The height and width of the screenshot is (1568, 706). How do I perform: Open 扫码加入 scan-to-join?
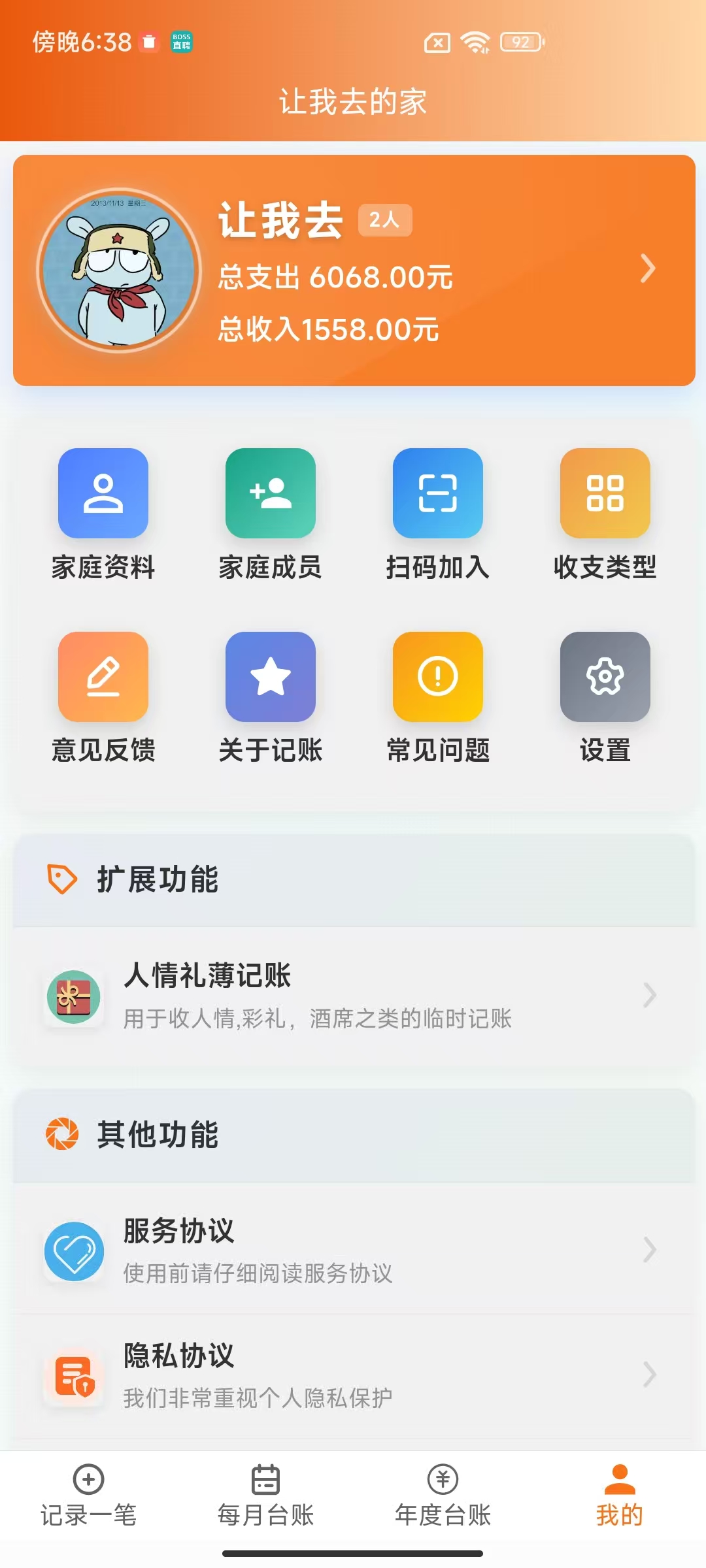pyautogui.click(x=437, y=495)
